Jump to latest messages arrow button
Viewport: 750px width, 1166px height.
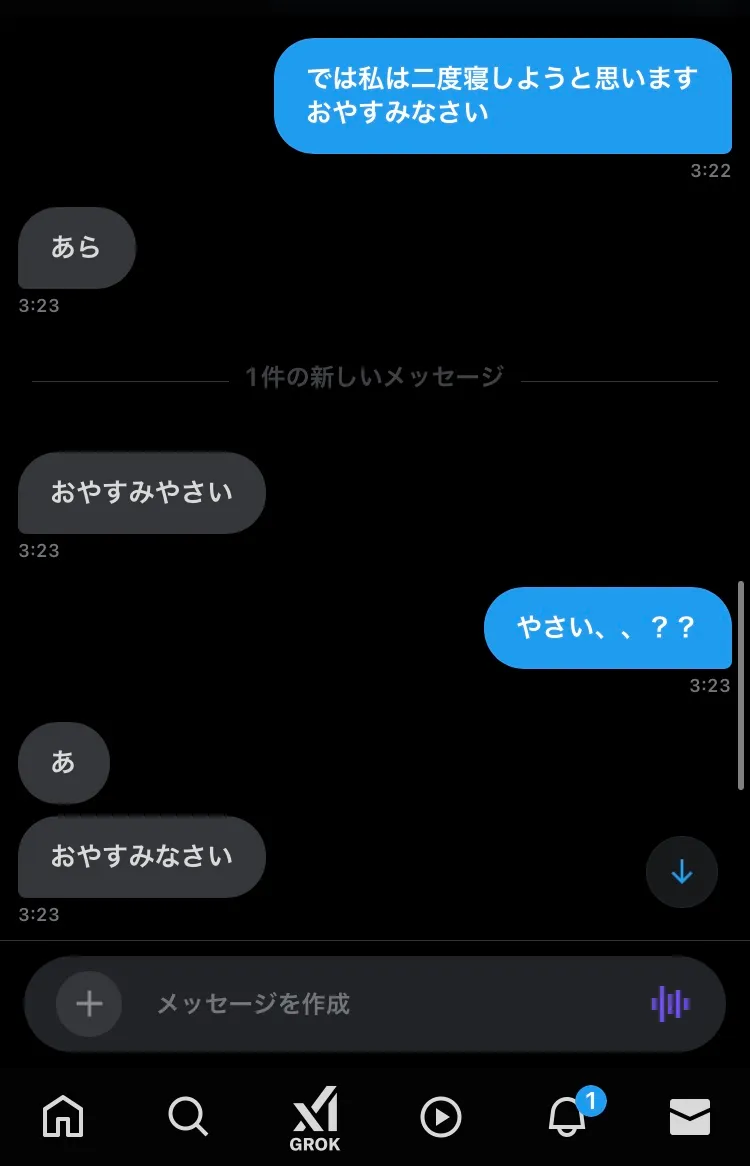click(x=681, y=872)
